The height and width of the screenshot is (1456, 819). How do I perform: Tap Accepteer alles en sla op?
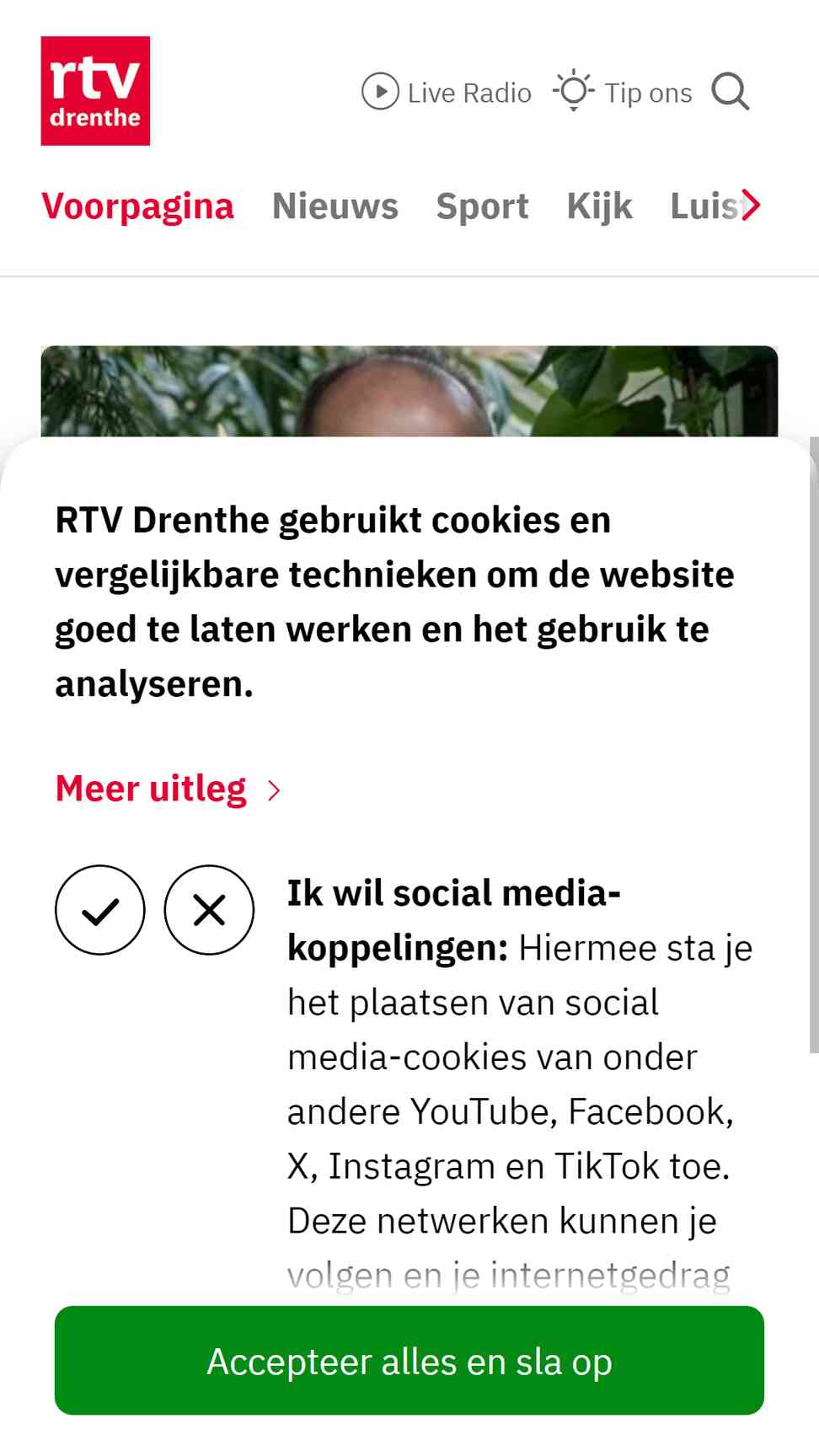click(x=409, y=1361)
